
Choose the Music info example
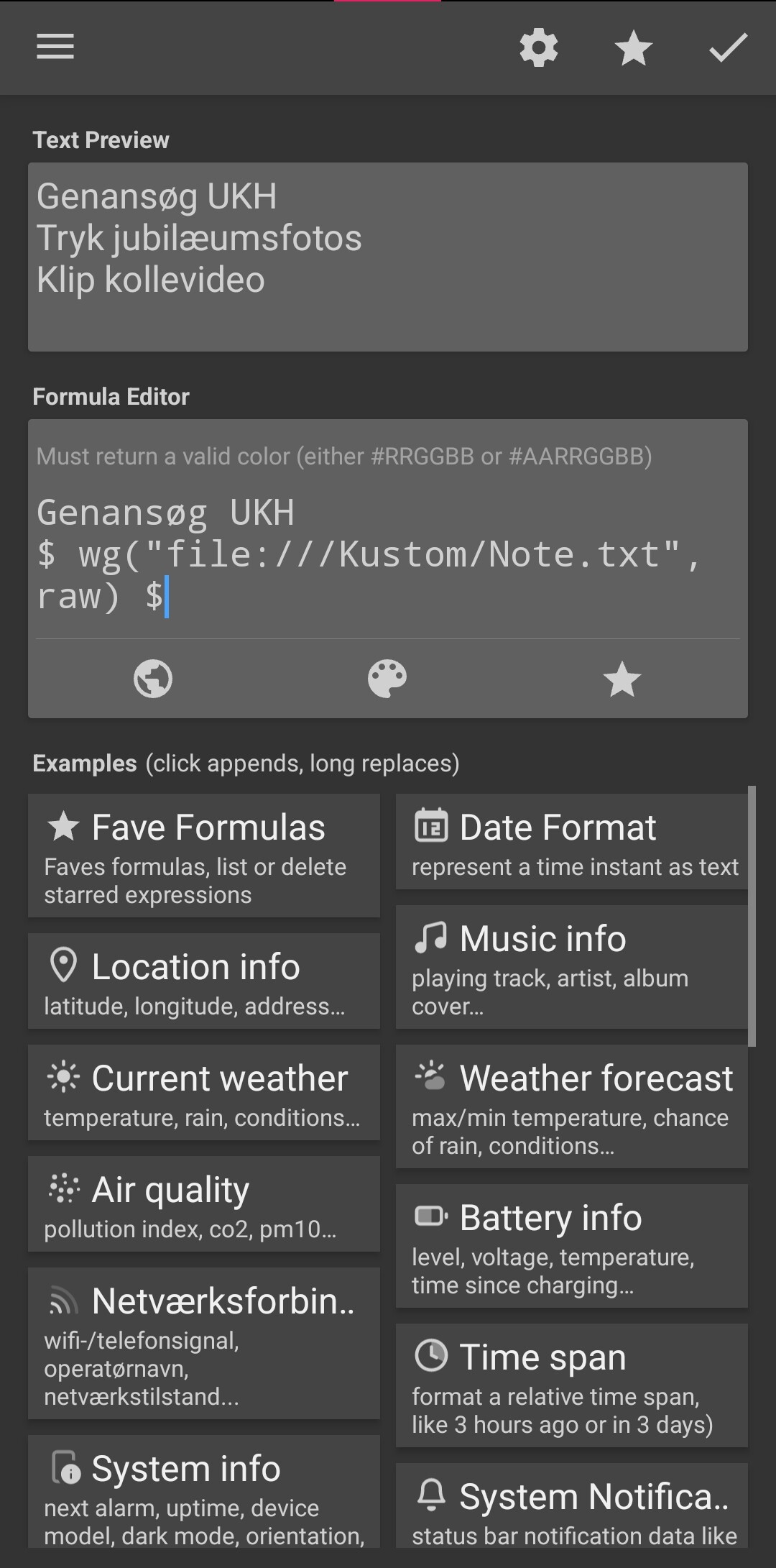pos(572,967)
